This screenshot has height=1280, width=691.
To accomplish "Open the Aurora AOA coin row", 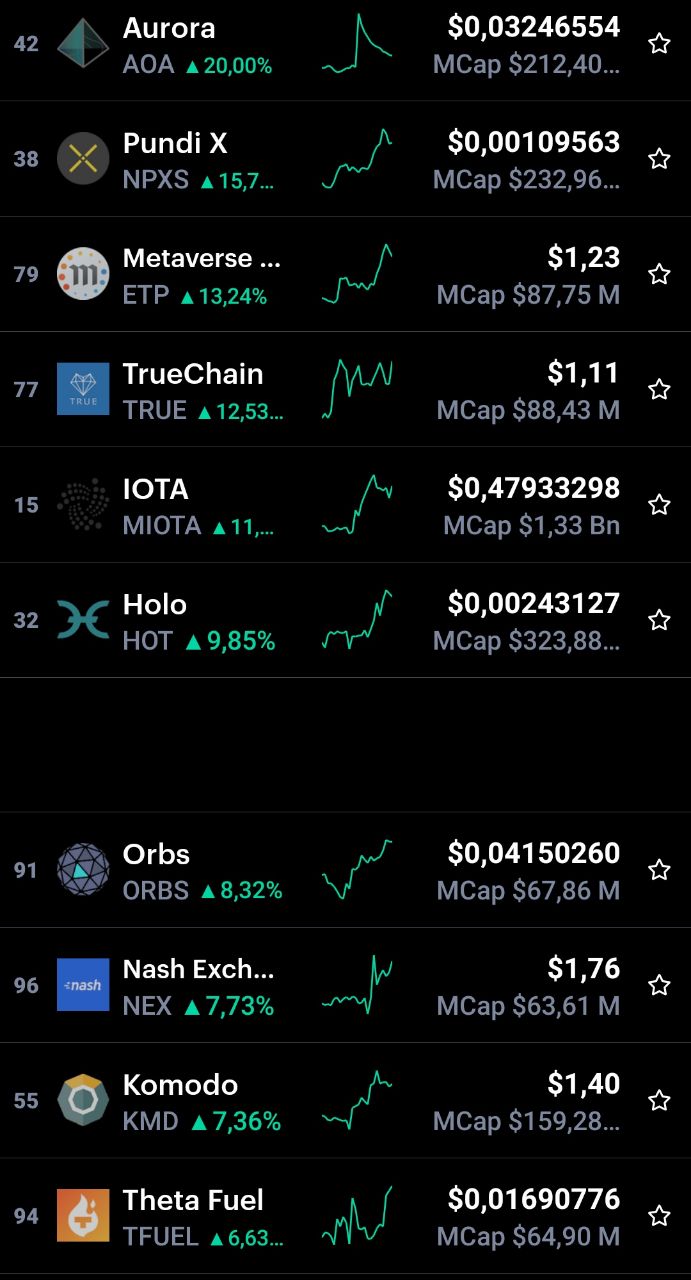I will (345, 45).
